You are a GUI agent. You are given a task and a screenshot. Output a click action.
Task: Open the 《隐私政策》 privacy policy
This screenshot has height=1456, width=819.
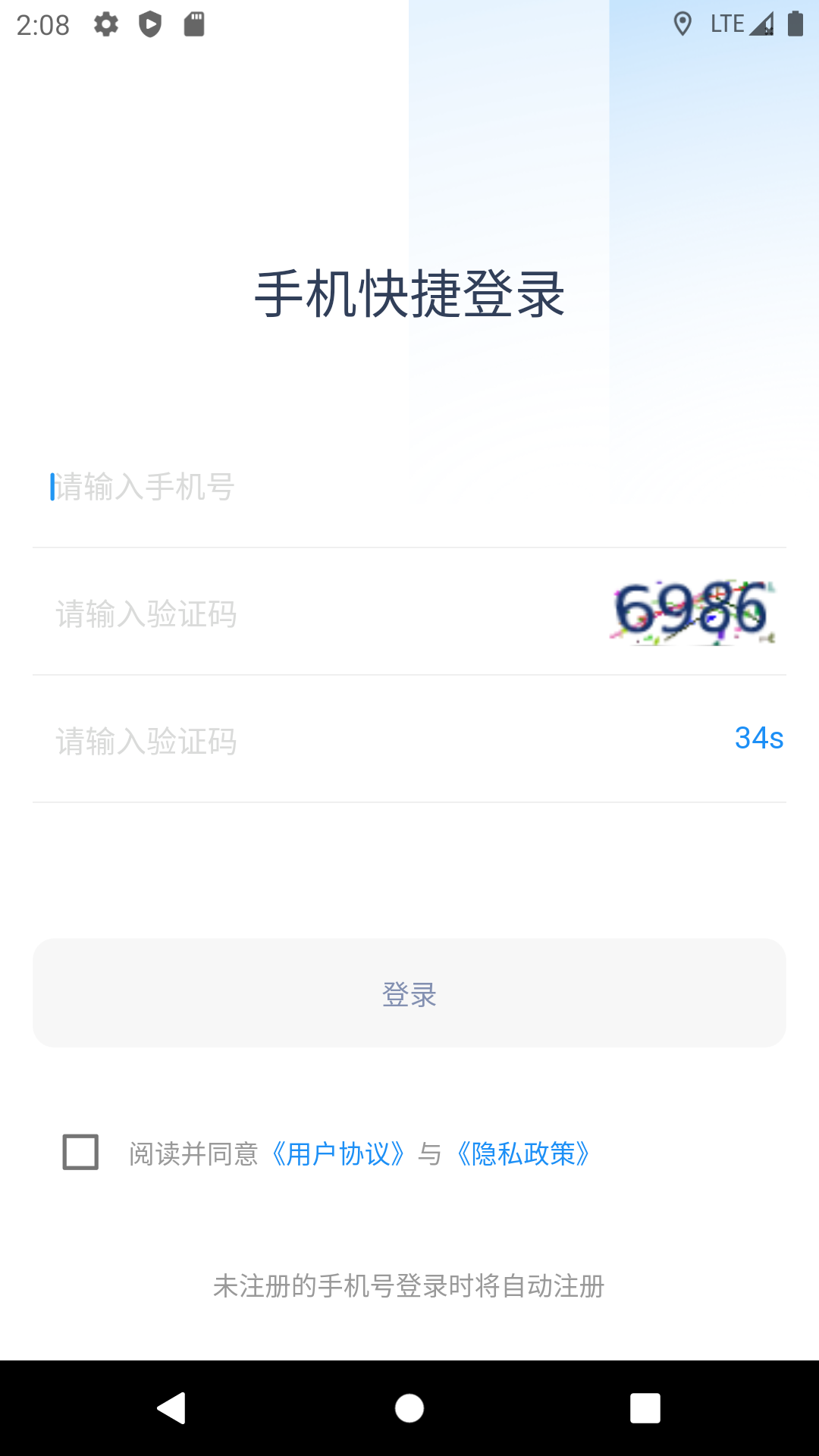pos(522,1154)
